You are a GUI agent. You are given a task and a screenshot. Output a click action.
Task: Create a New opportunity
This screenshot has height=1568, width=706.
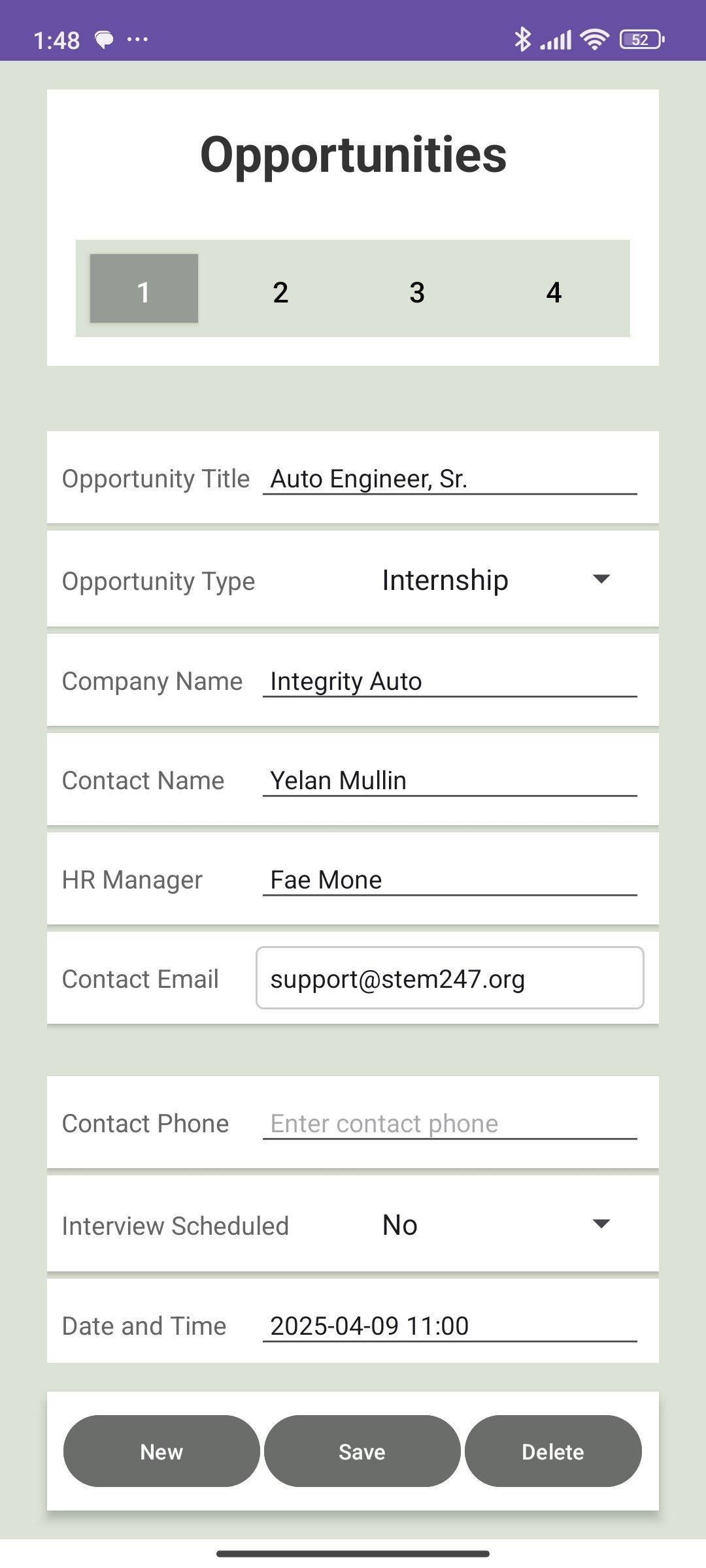point(161,1451)
